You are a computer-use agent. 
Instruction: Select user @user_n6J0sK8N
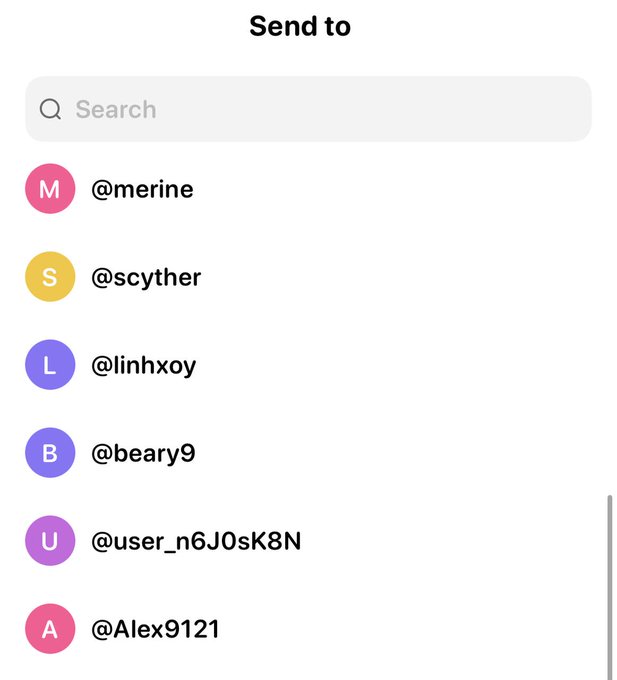point(196,541)
